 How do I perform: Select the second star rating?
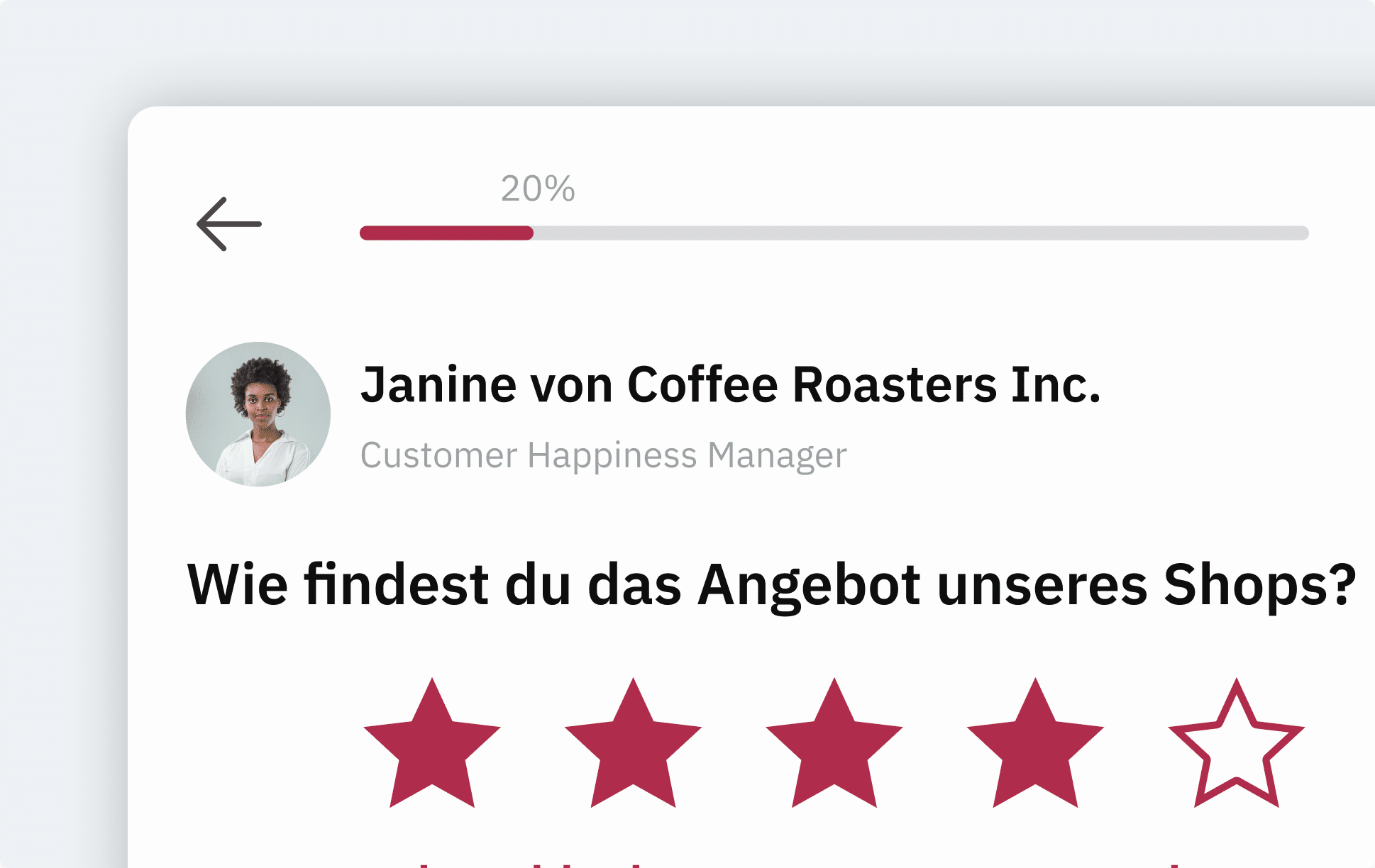click(633, 748)
